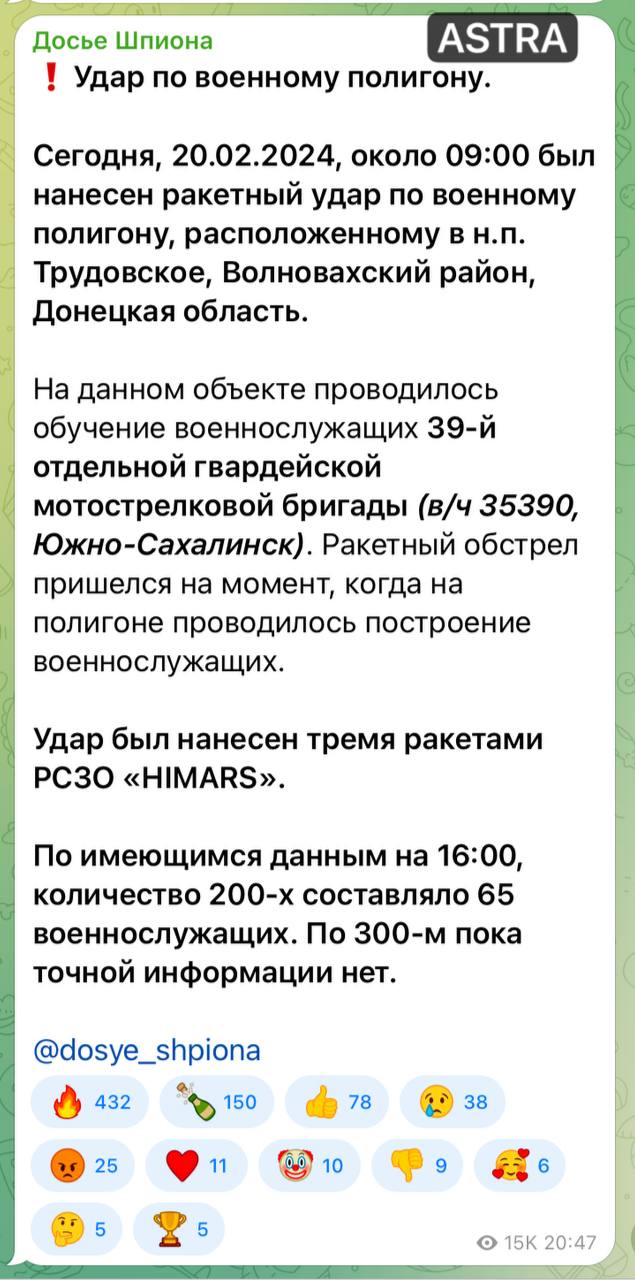Choose the thinking face reaction
The width and height of the screenshot is (635, 1280).
click(x=76, y=1229)
